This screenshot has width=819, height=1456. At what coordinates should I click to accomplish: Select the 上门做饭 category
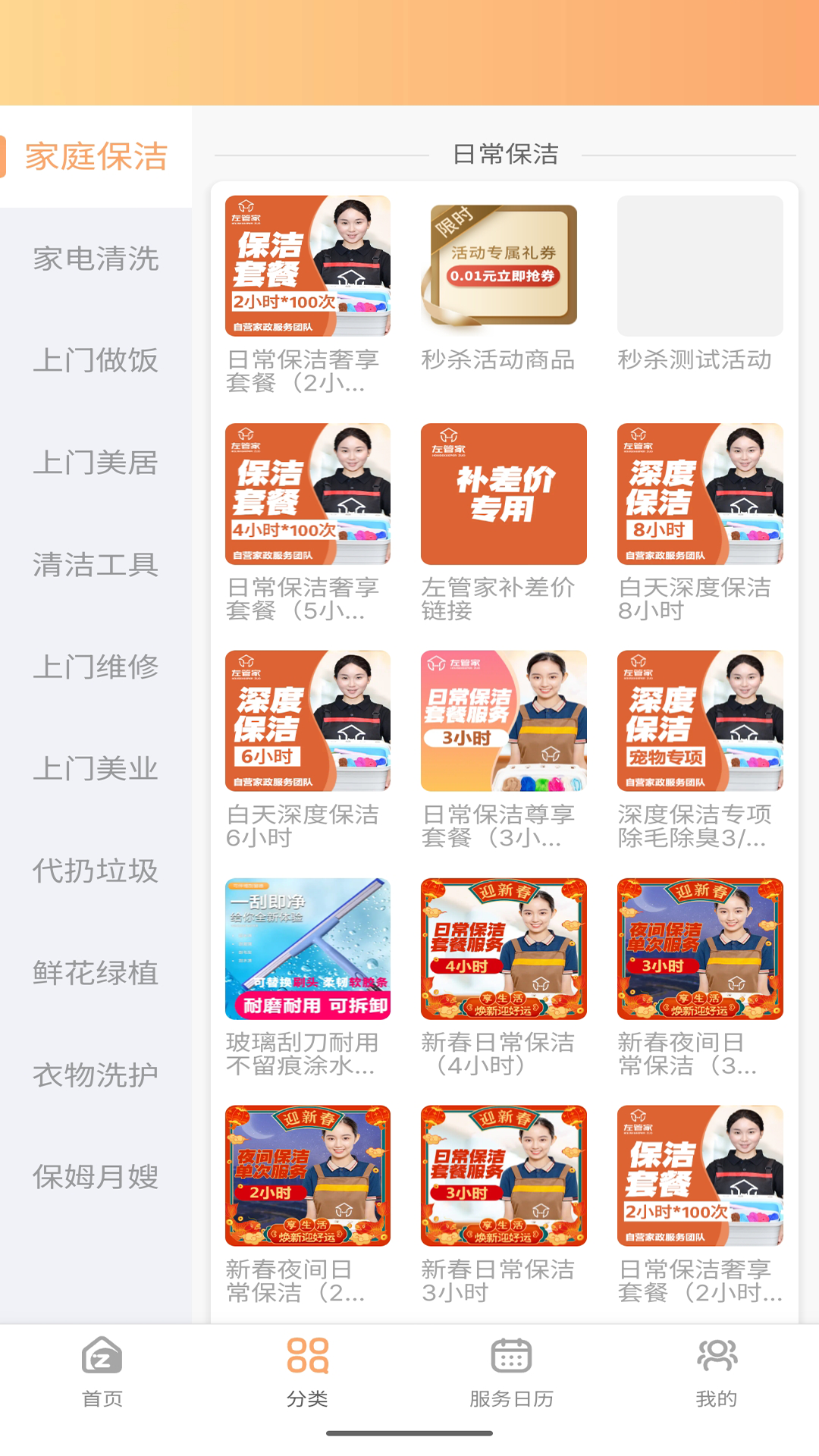(96, 360)
